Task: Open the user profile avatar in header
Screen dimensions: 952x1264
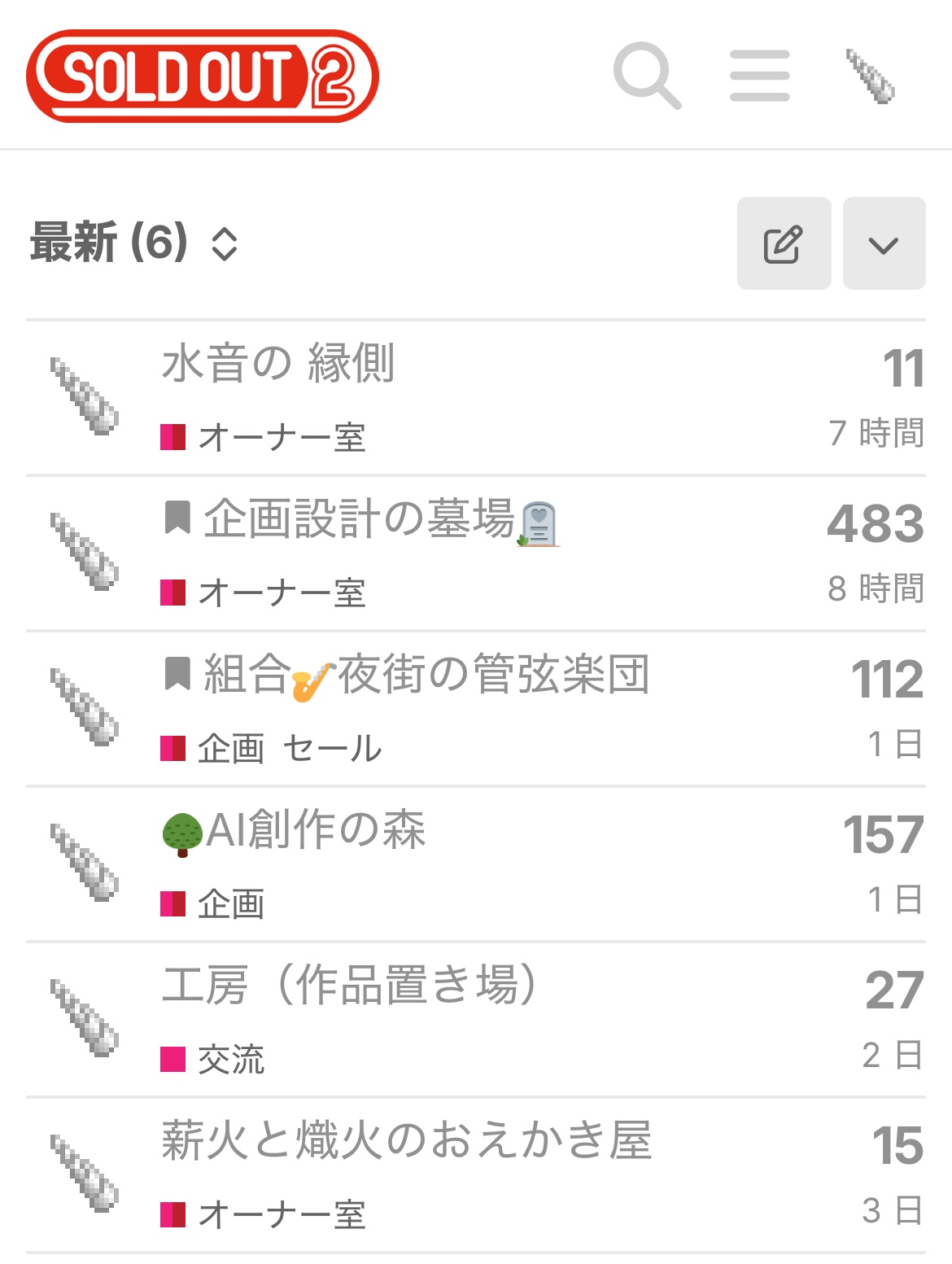Action: [x=870, y=76]
